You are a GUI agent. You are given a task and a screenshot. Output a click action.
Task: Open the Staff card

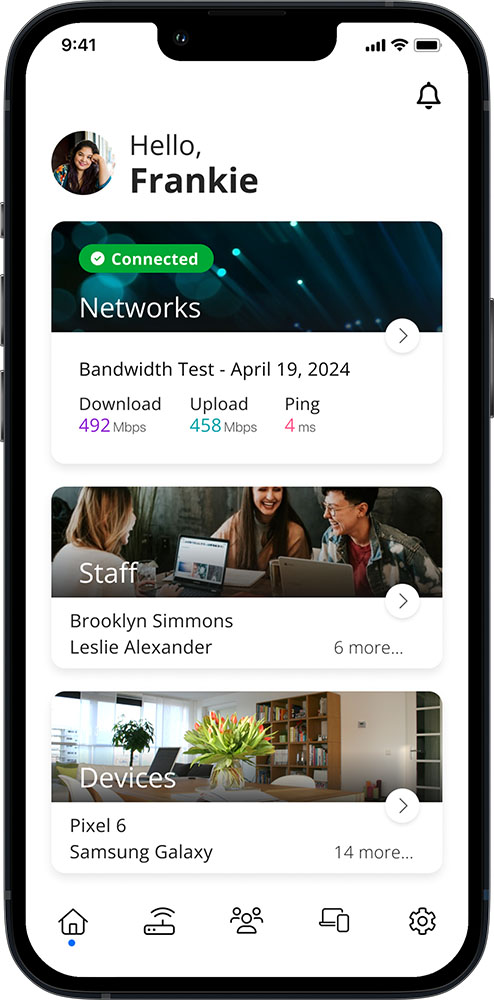tap(247, 578)
